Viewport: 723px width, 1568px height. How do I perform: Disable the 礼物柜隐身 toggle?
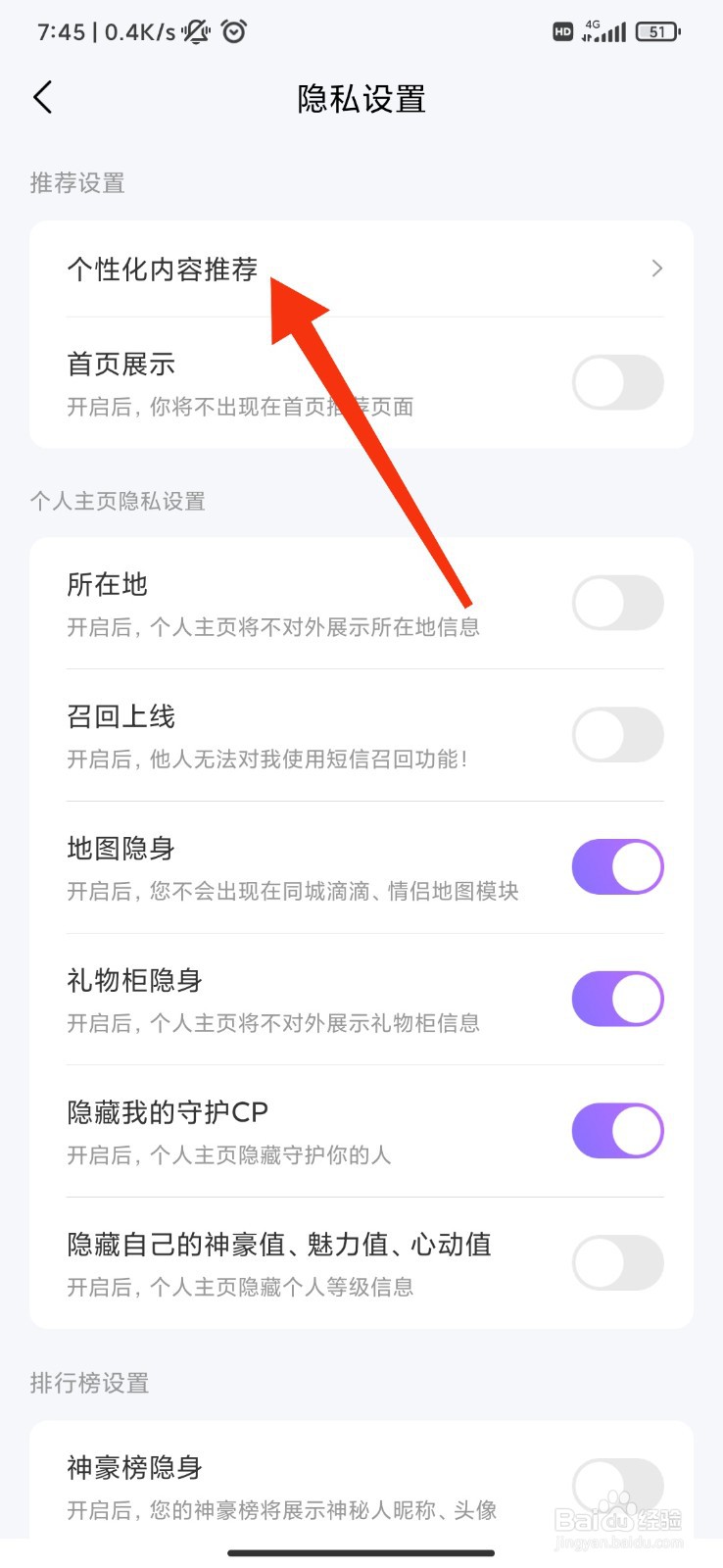click(617, 999)
